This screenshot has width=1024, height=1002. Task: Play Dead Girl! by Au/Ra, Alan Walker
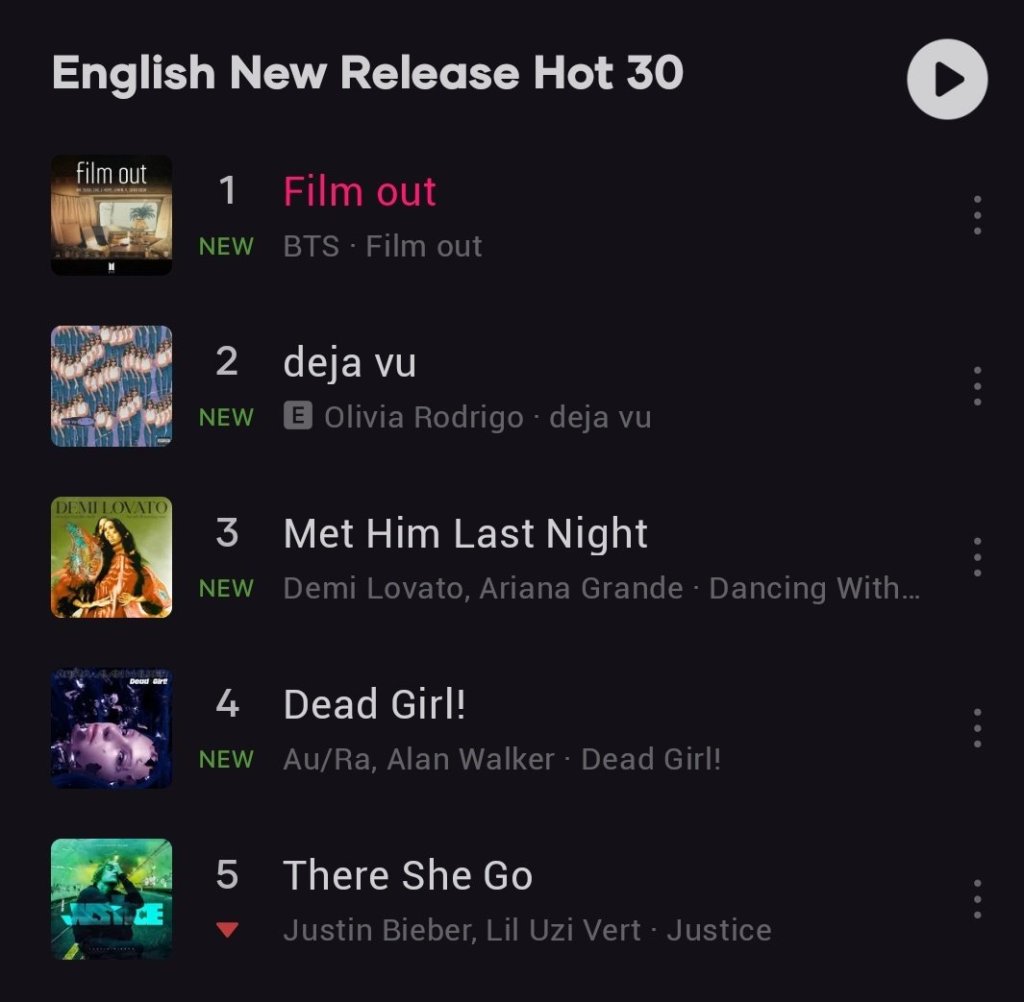pyautogui.click(x=374, y=705)
